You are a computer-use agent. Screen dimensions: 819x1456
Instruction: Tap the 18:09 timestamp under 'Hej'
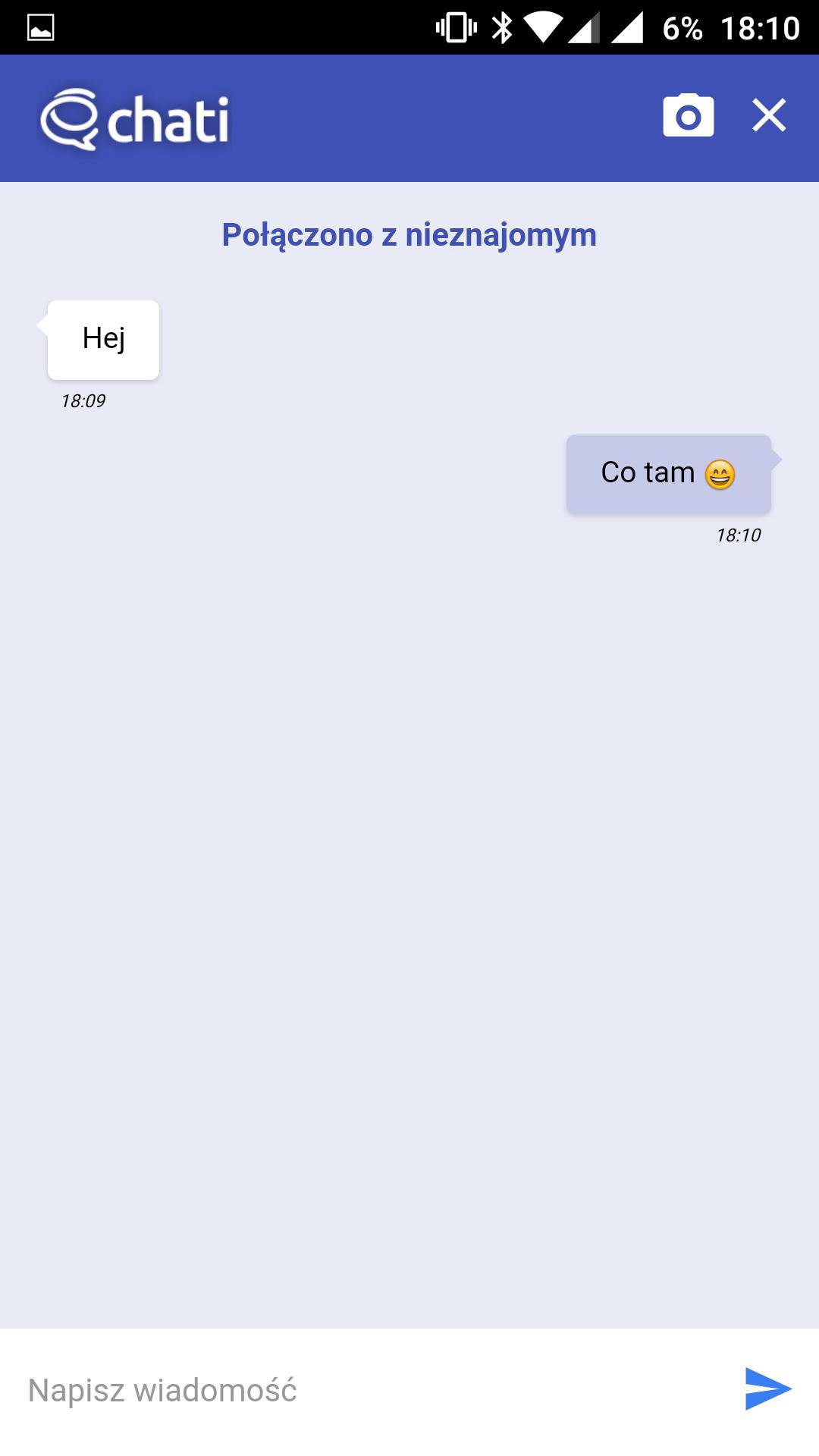click(x=83, y=400)
